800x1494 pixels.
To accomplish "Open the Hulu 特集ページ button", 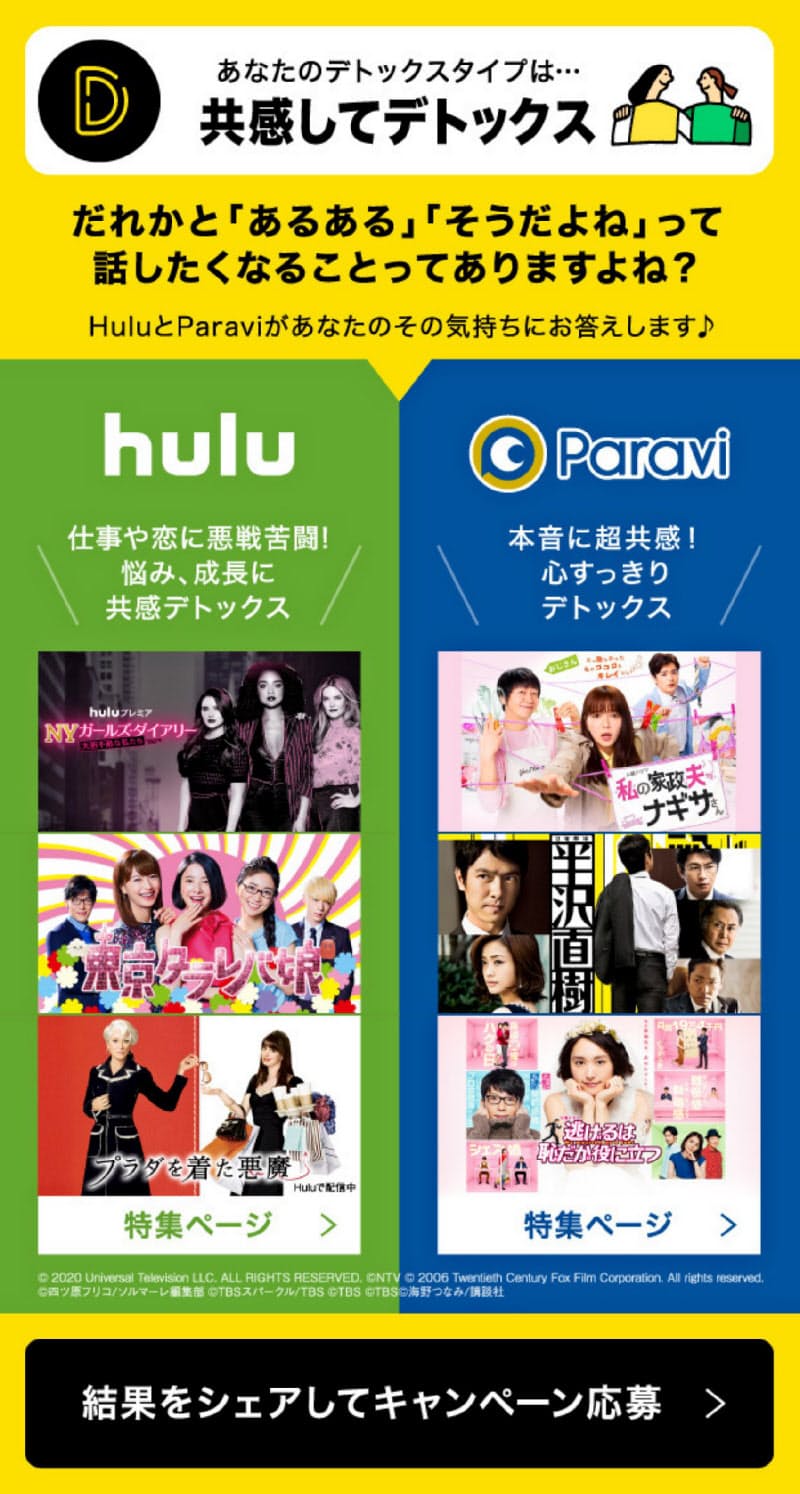I will click(199, 1224).
